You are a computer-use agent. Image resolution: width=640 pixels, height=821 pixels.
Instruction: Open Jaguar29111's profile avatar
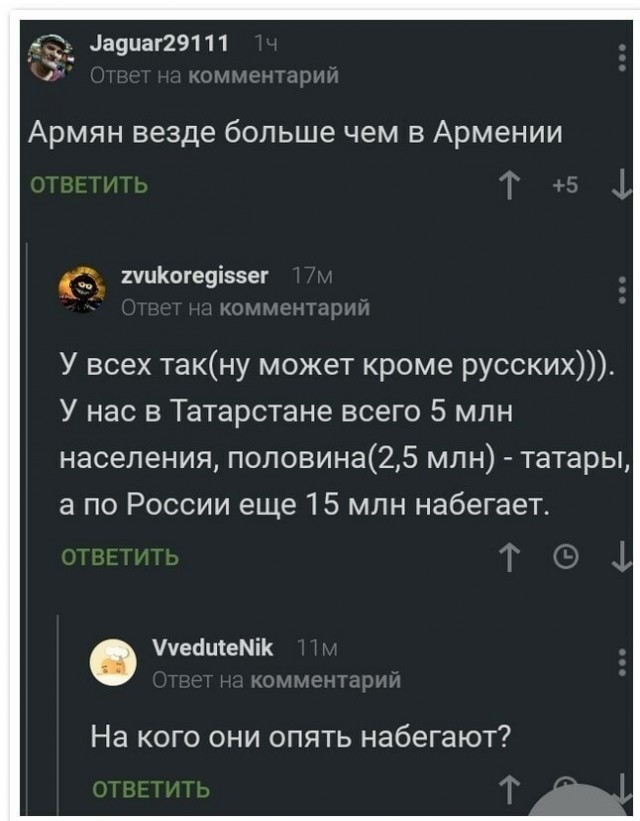point(49,57)
